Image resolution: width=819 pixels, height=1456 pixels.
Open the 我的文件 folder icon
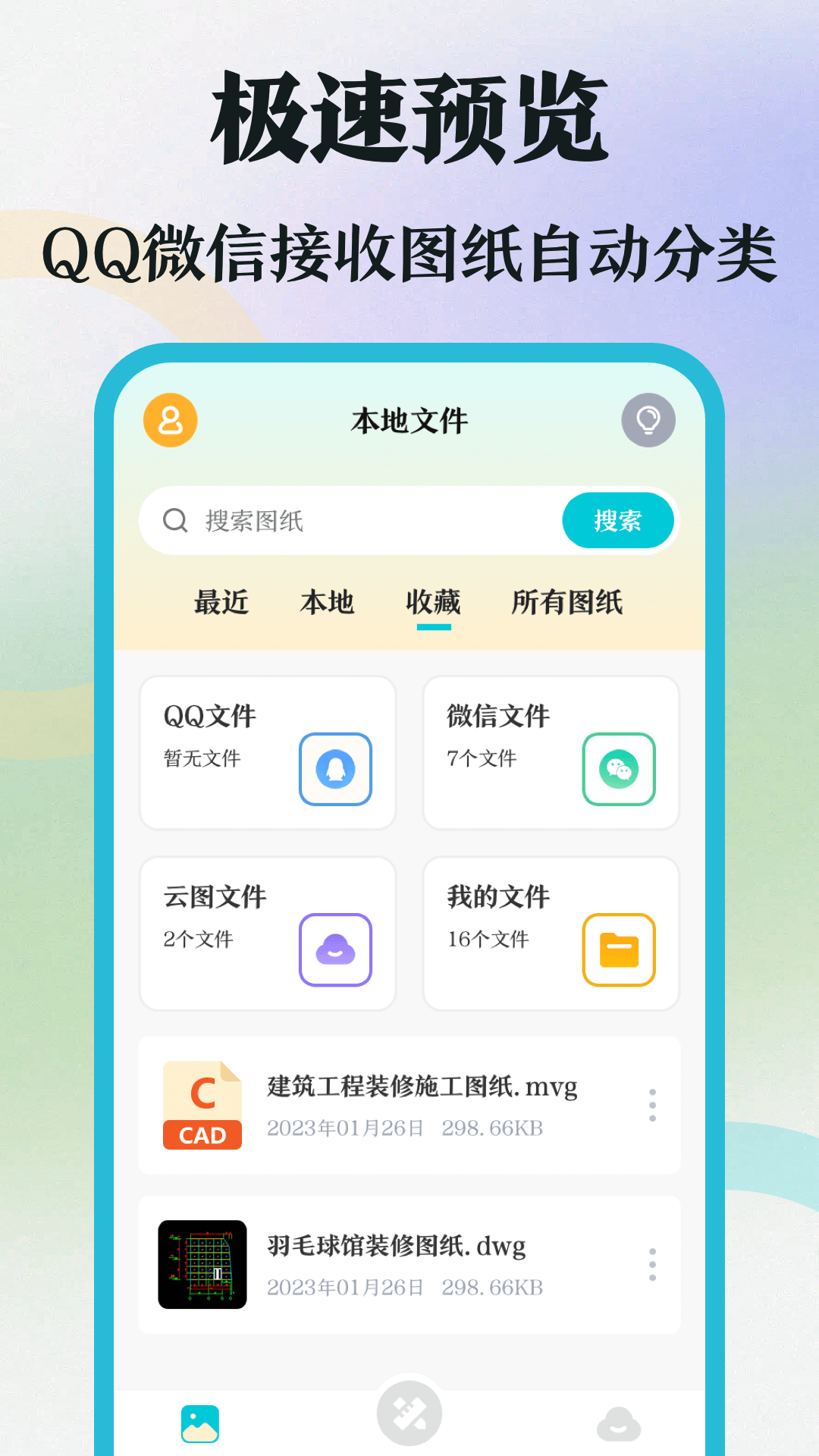(x=620, y=949)
